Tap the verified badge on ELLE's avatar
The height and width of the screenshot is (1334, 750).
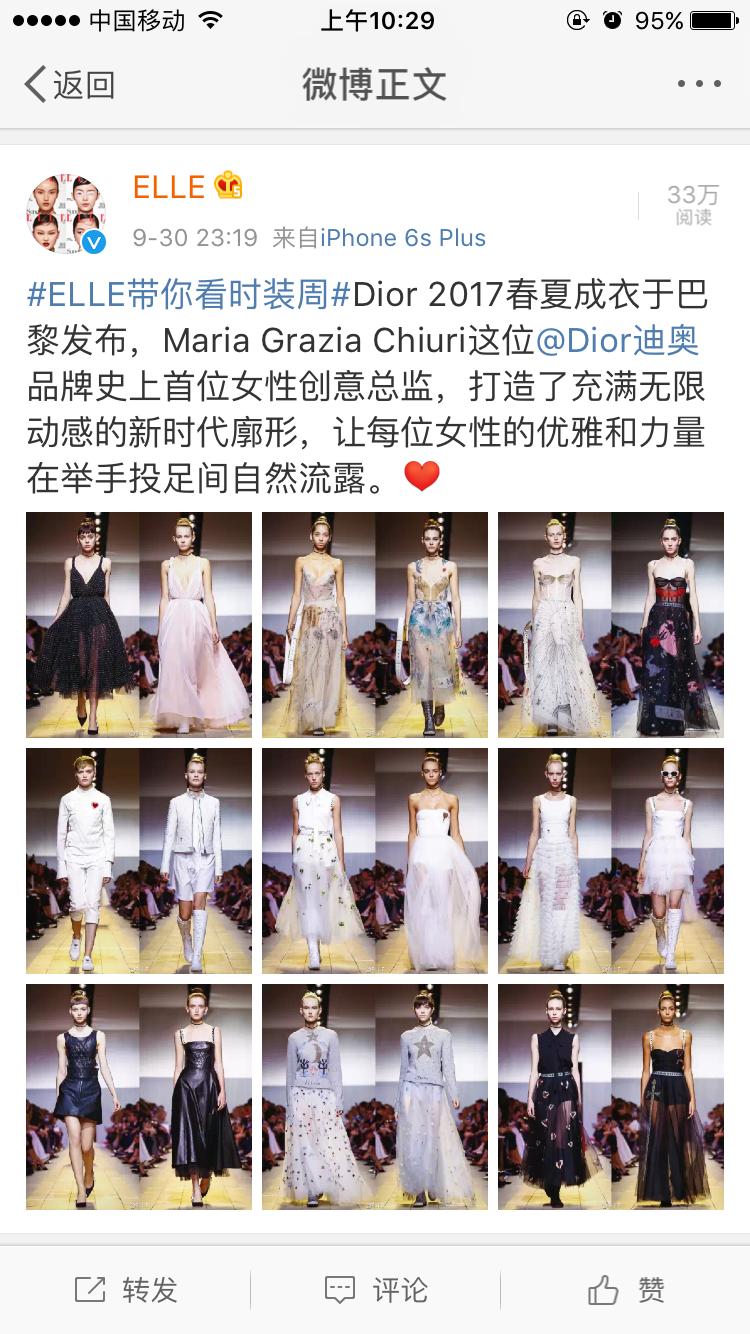click(93, 240)
